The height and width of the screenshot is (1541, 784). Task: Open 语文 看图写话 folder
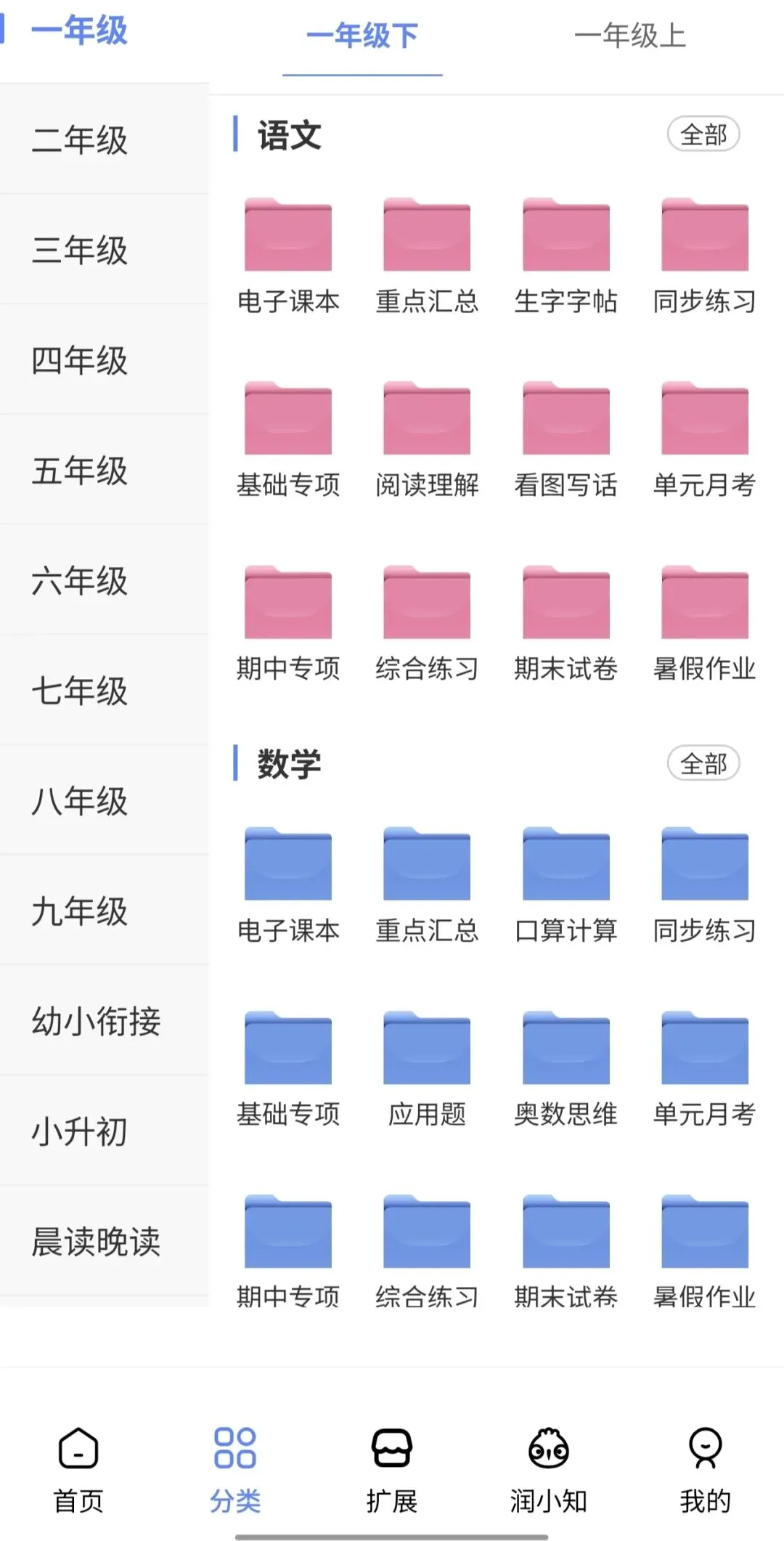tap(565, 439)
